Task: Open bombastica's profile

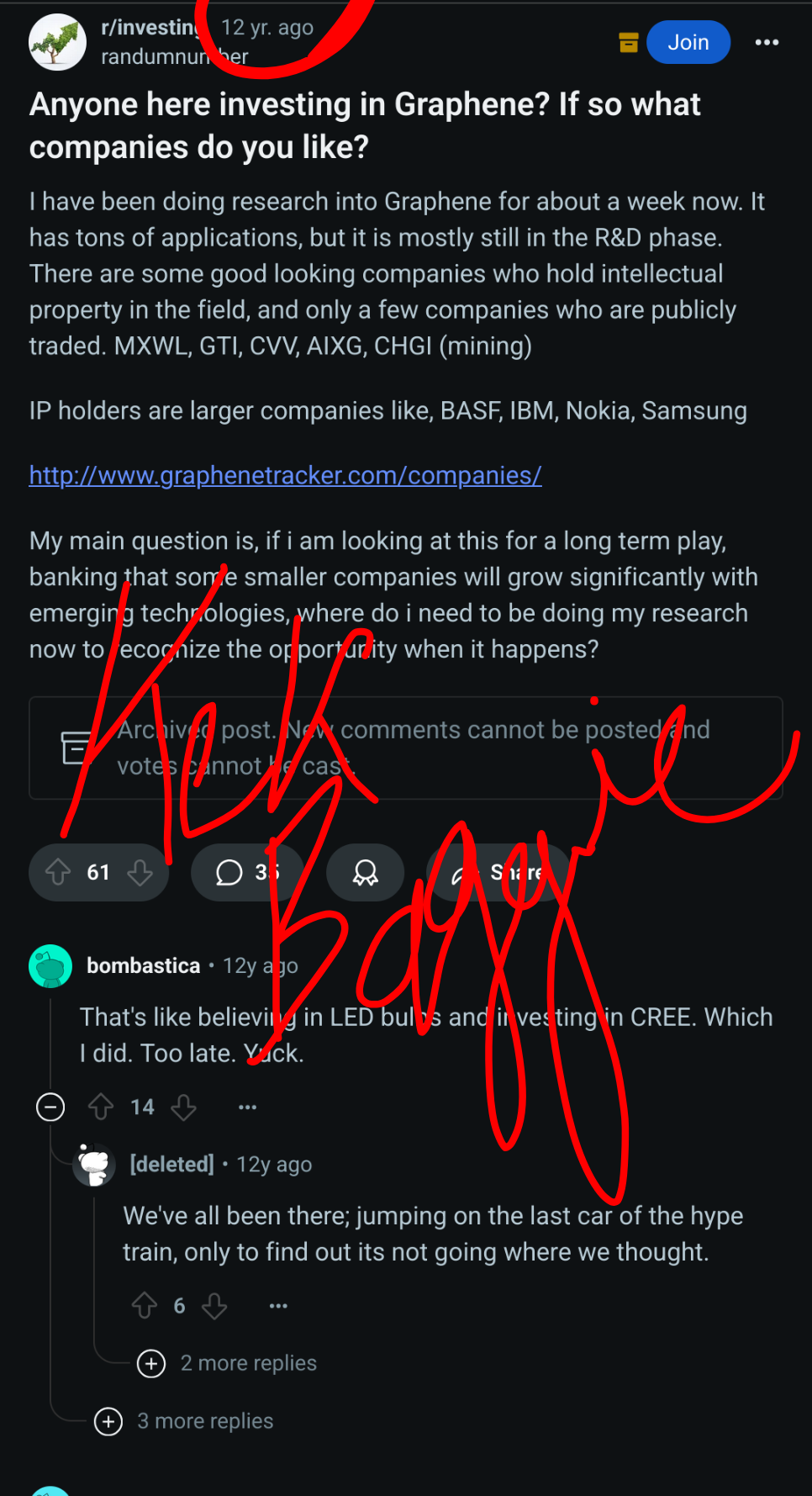Action: coord(143,965)
